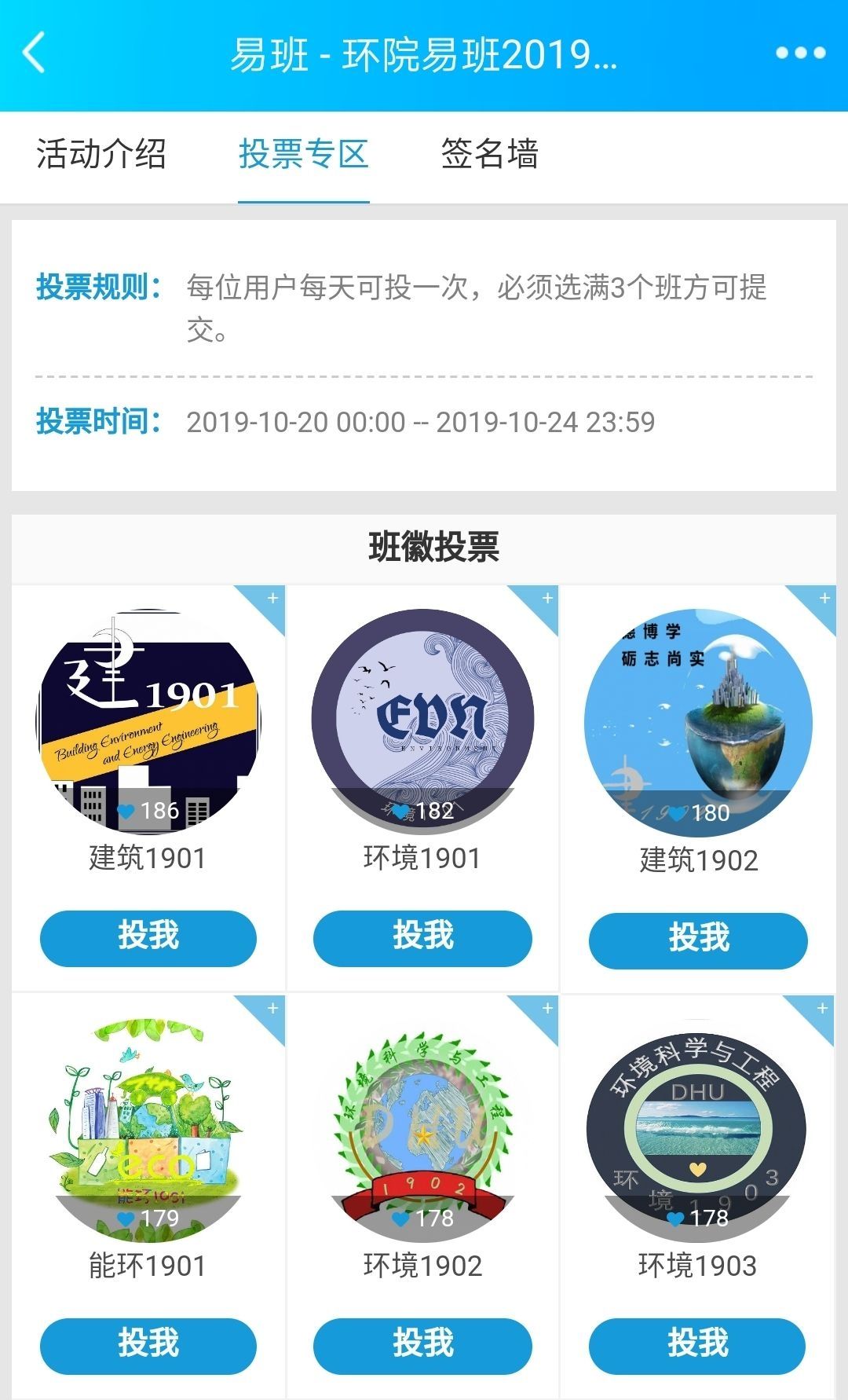Open the 能环1901 eco emblem image
848x1400 pixels.
click(x=148, y=1128)
